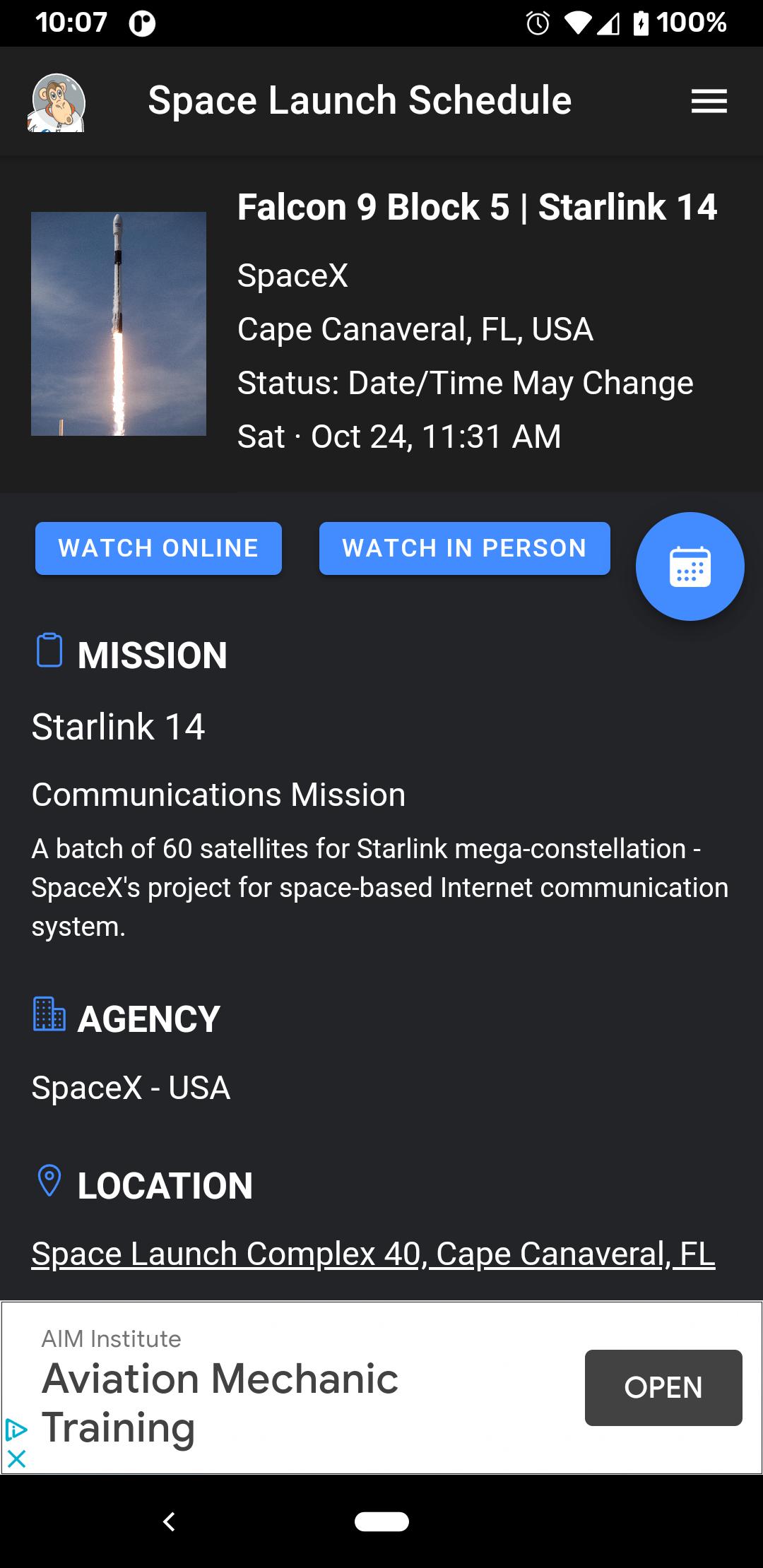This screenshot has width=763, height=1568.
Task: View the ad info icon
Action: coord(16,1430)
